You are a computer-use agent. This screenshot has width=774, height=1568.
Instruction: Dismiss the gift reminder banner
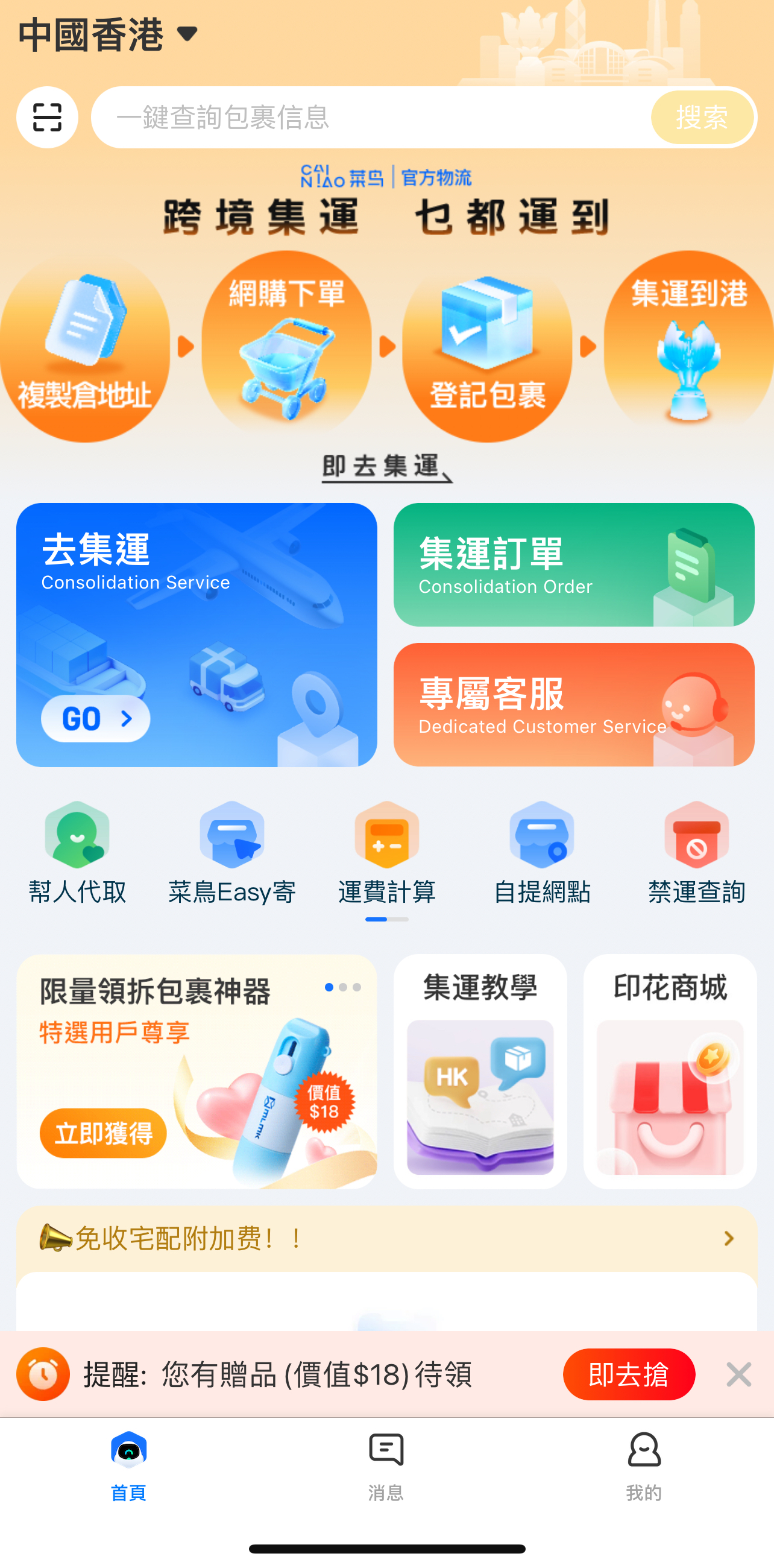tap(738, 1374)
